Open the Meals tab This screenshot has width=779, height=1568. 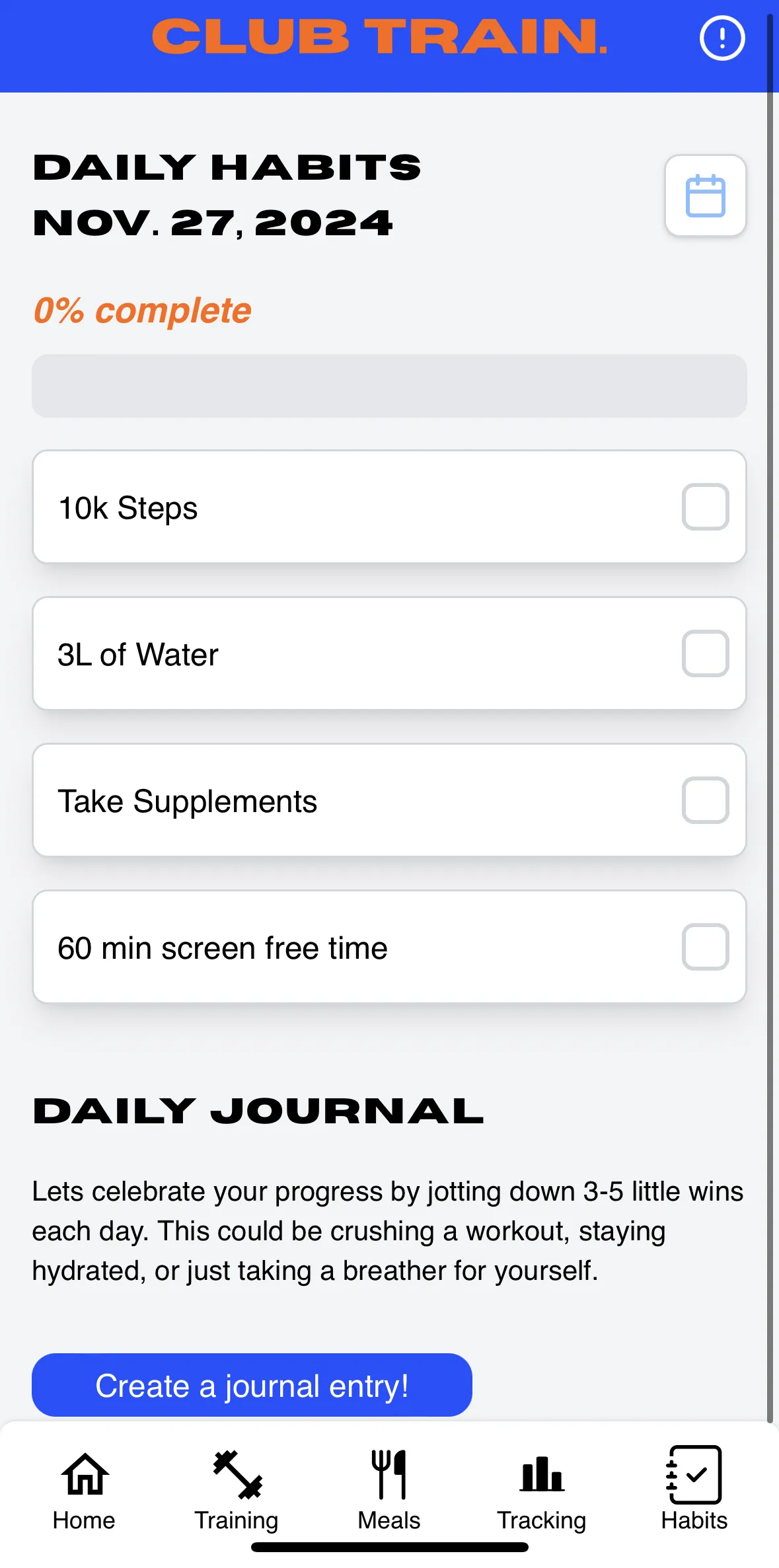pyautogui.click(x=389, y=1489)
